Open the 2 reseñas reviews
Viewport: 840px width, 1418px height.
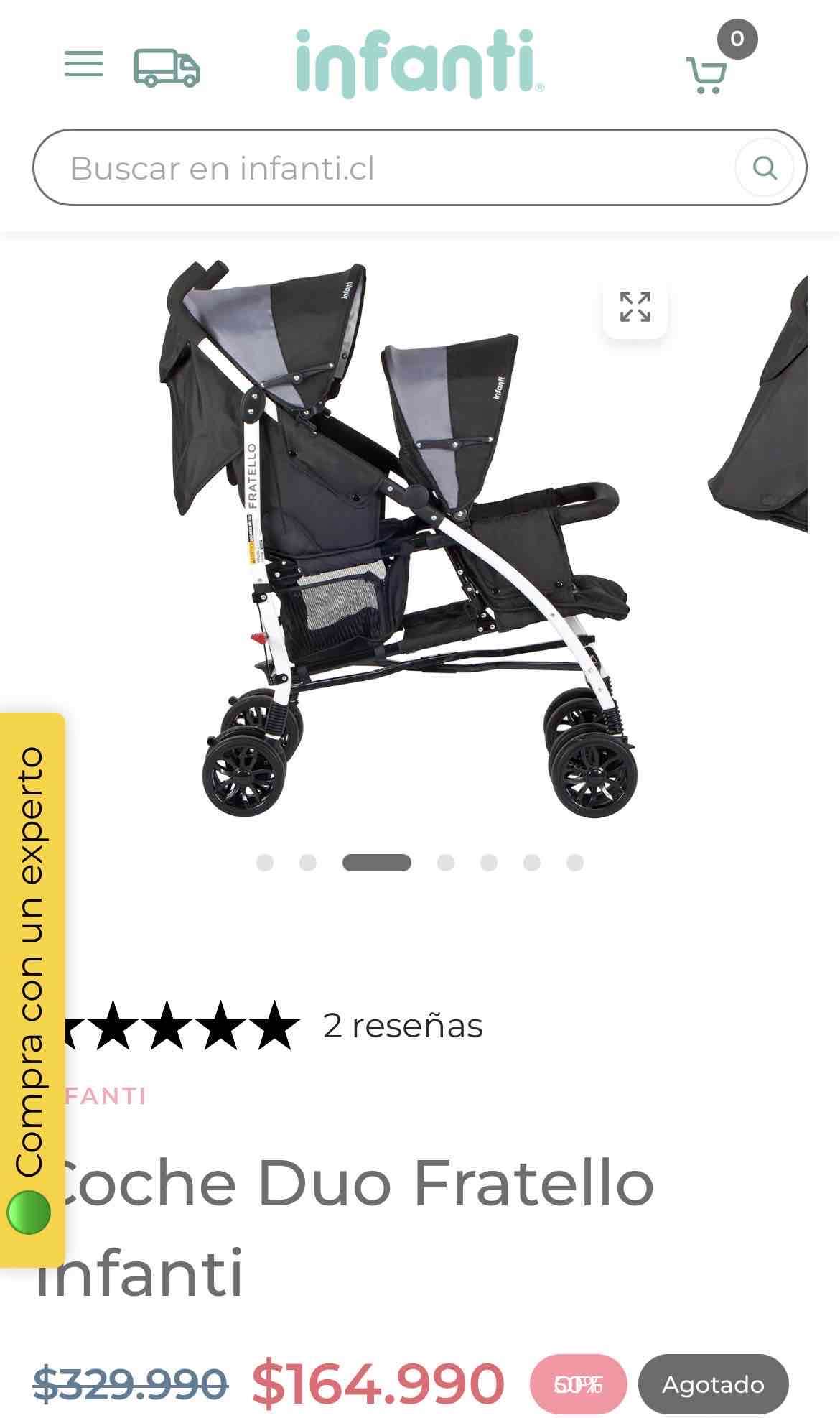402,1025
